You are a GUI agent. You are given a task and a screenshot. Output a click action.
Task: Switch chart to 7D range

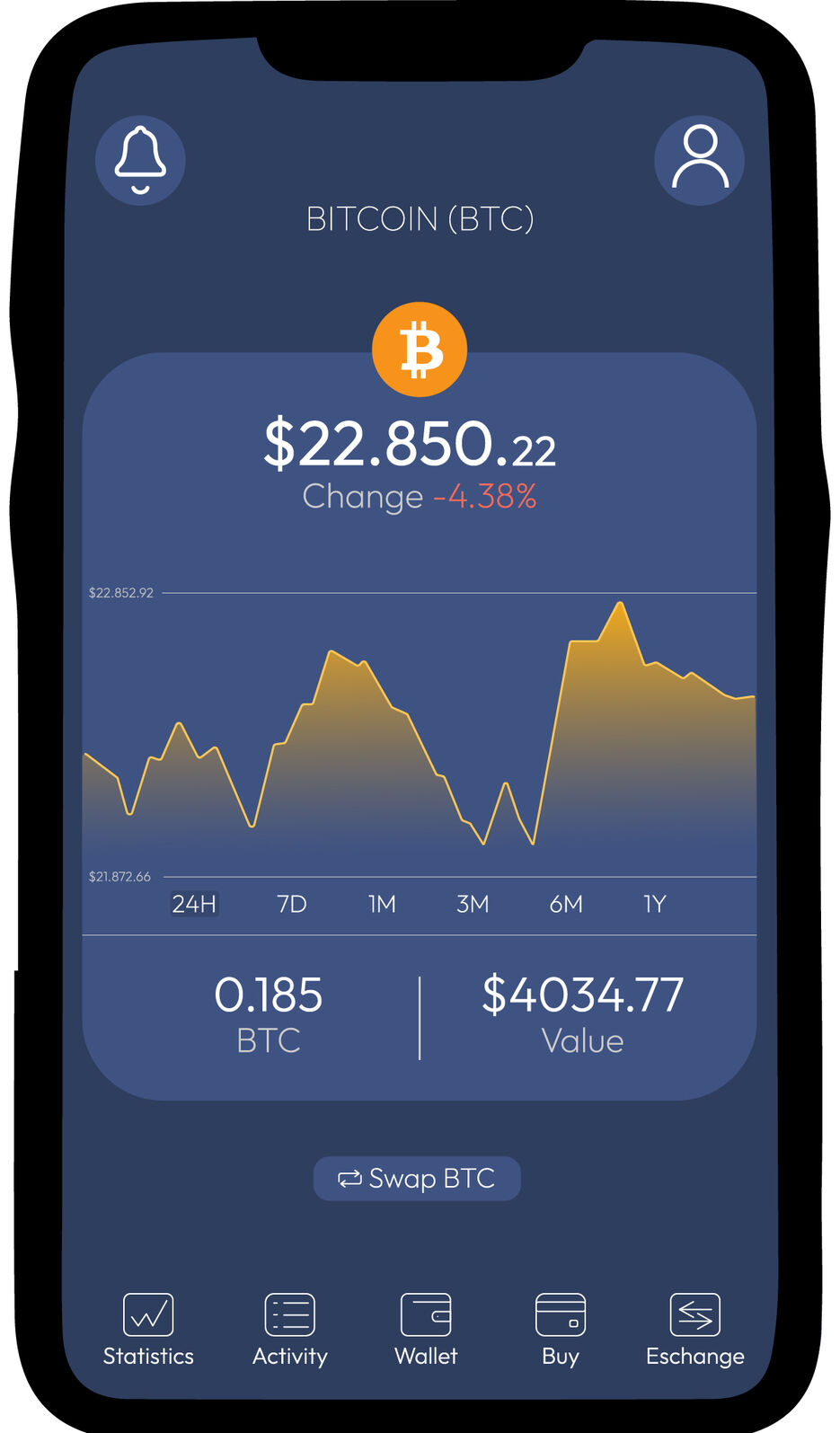tap(291, 904)
